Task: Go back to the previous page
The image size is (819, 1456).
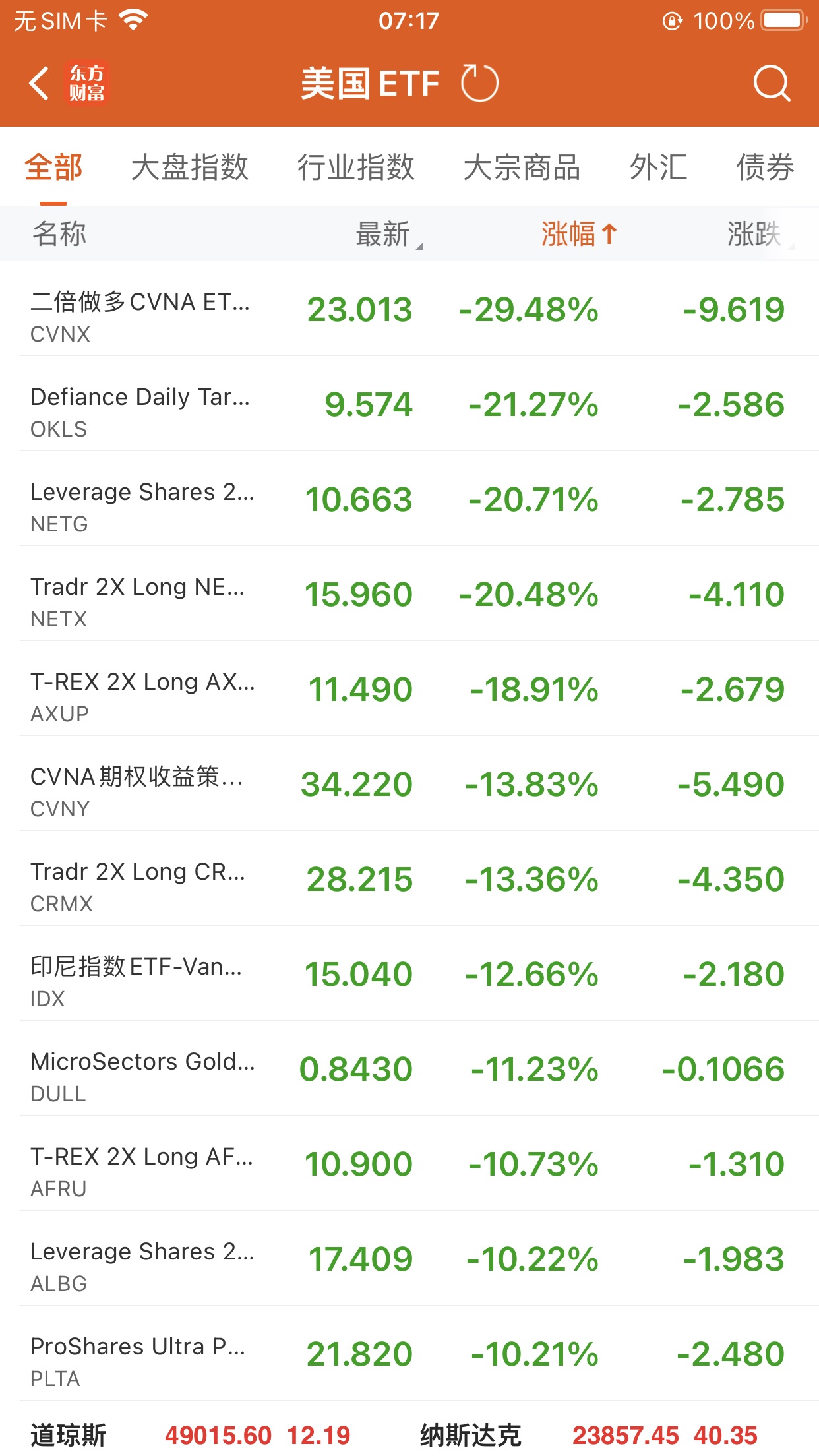Action: pos(40,84)
